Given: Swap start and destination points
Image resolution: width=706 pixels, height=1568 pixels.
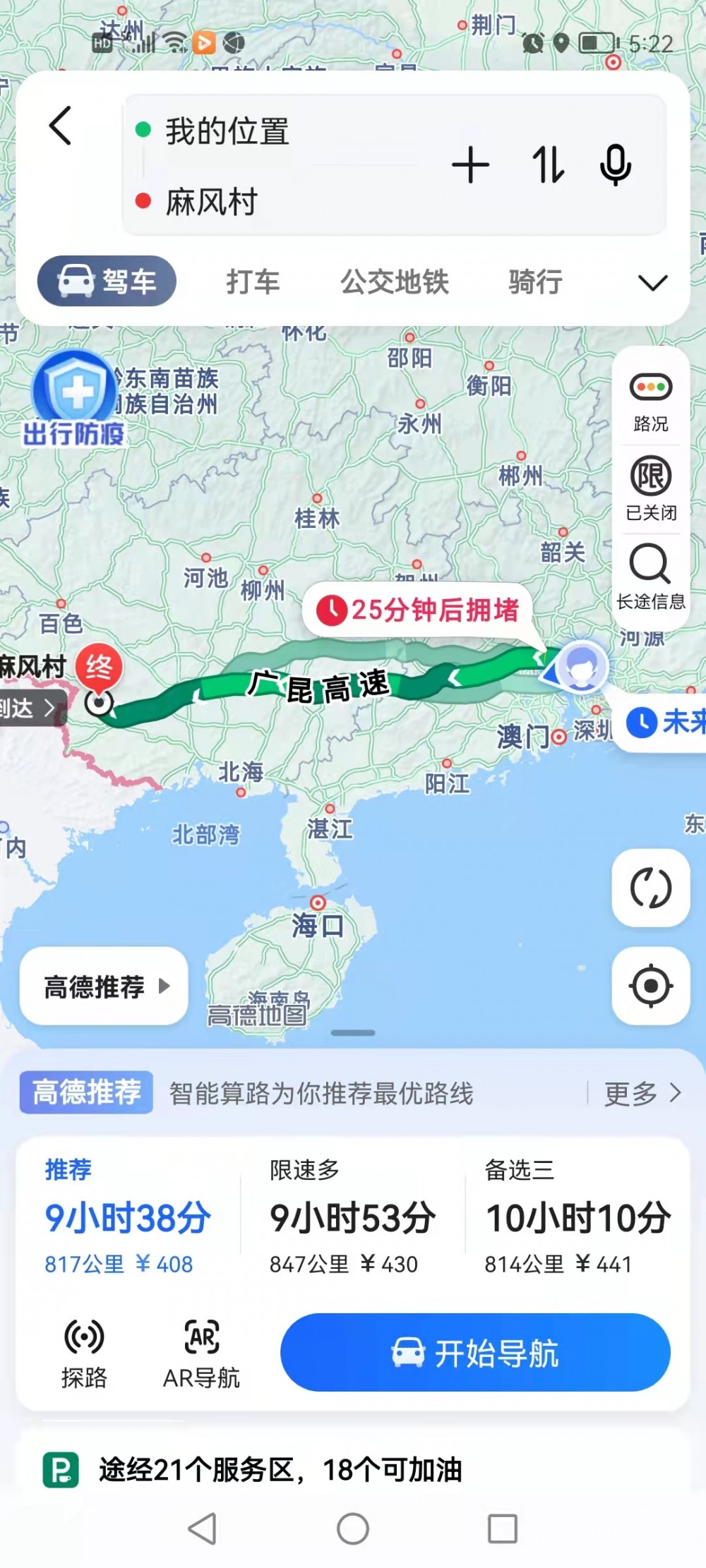Looking at the screenshot, I should (x=548, y=166).
